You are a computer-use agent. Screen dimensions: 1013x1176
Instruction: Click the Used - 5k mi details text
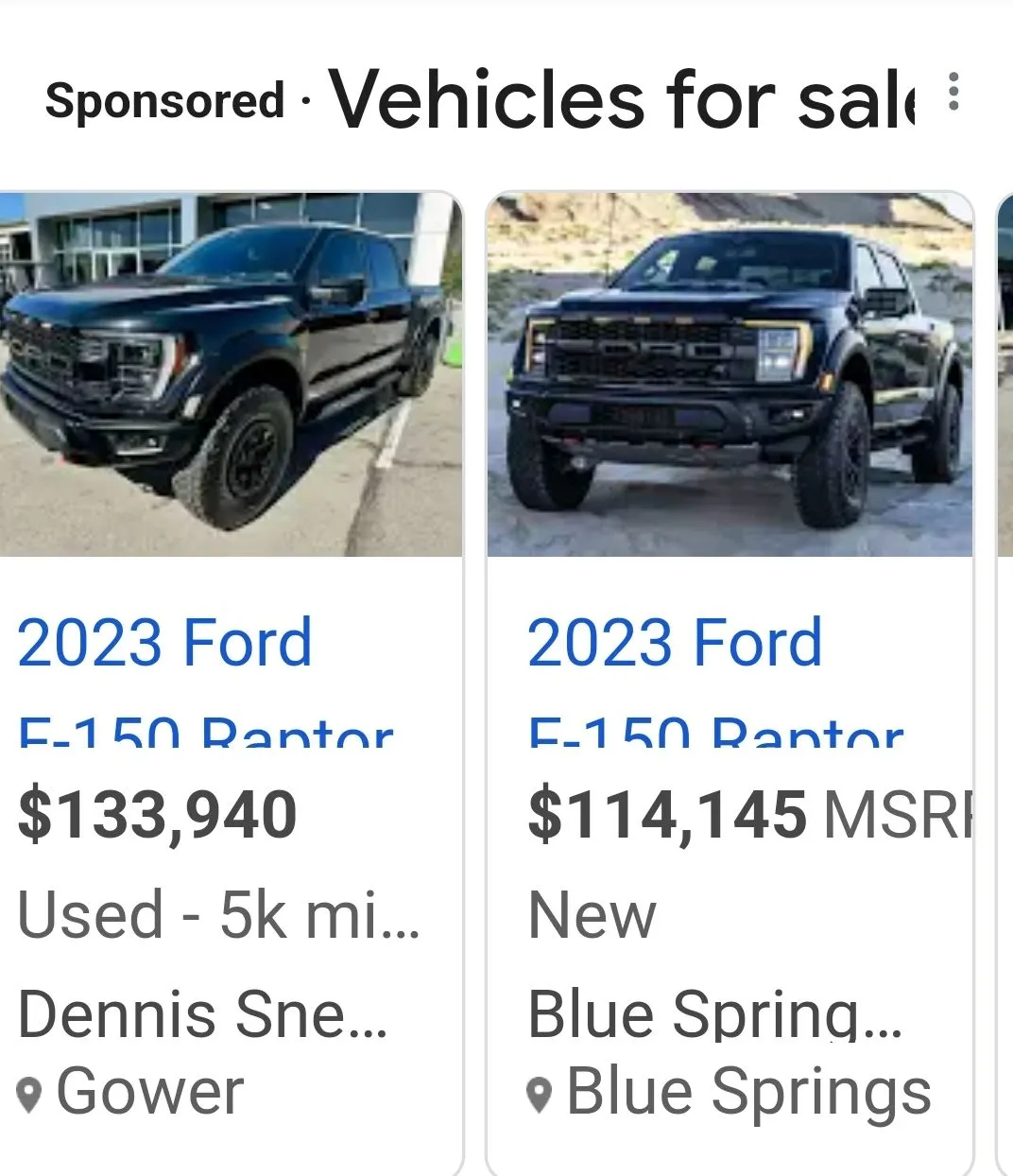(217, 914)
